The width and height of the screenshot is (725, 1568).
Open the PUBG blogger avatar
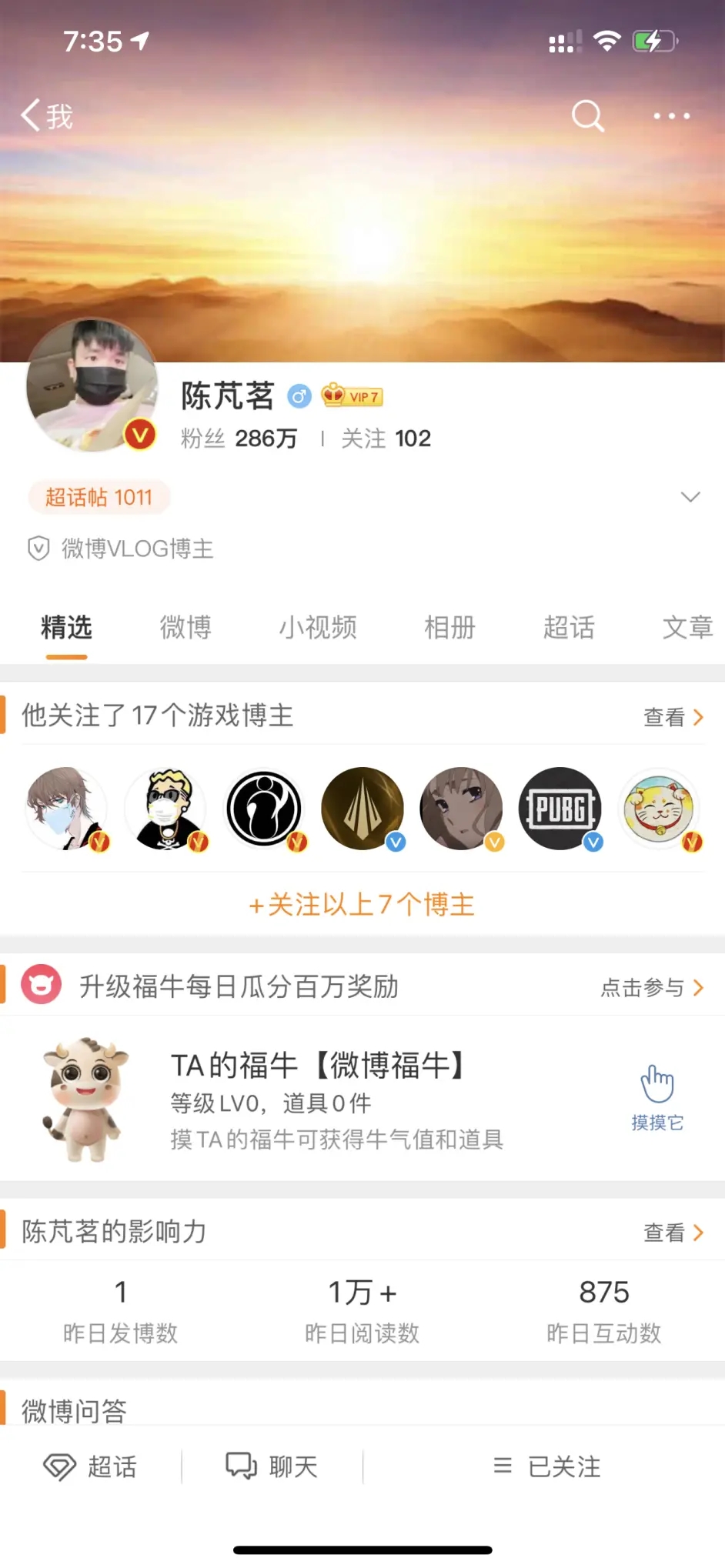point(560,809)
